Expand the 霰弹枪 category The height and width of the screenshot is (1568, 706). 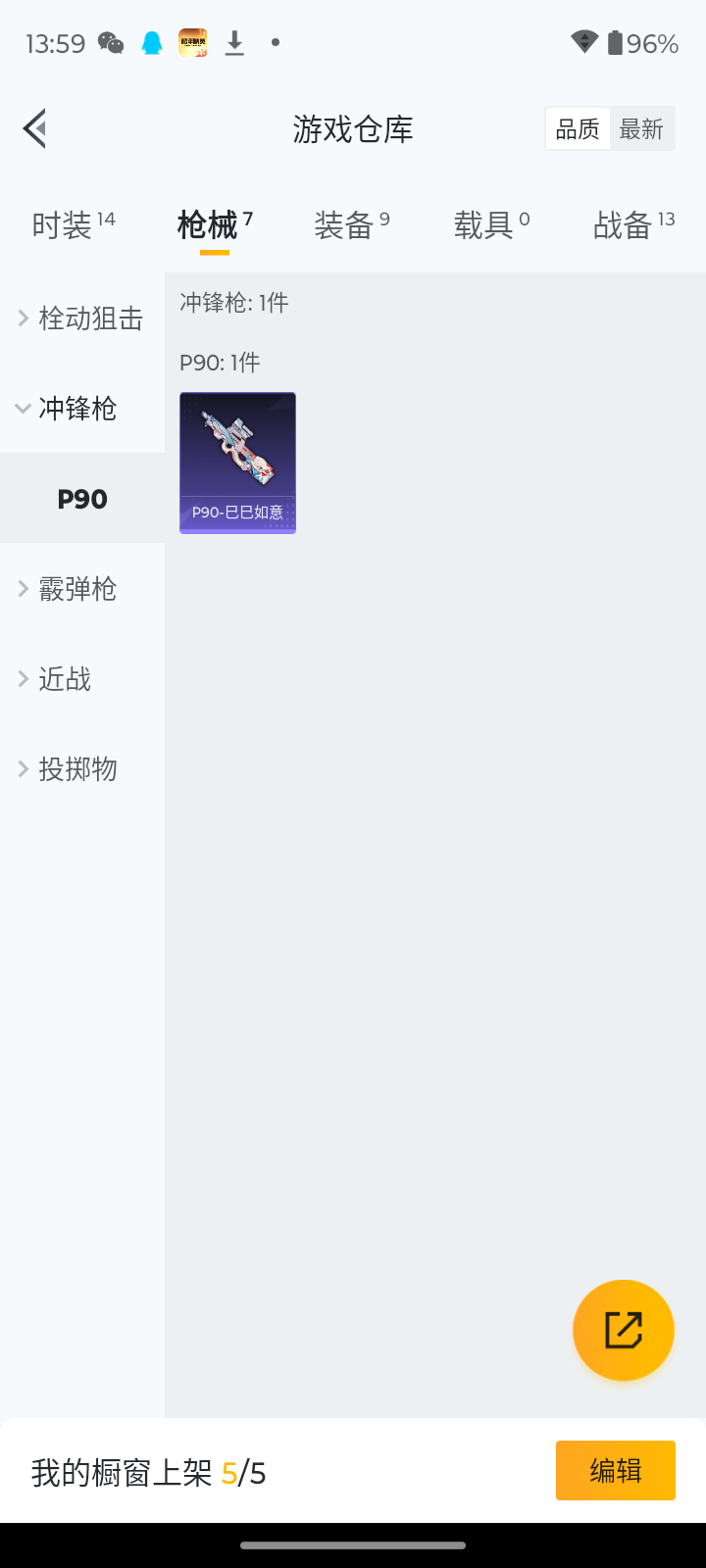pyautogui.click(x=76, y=589)
